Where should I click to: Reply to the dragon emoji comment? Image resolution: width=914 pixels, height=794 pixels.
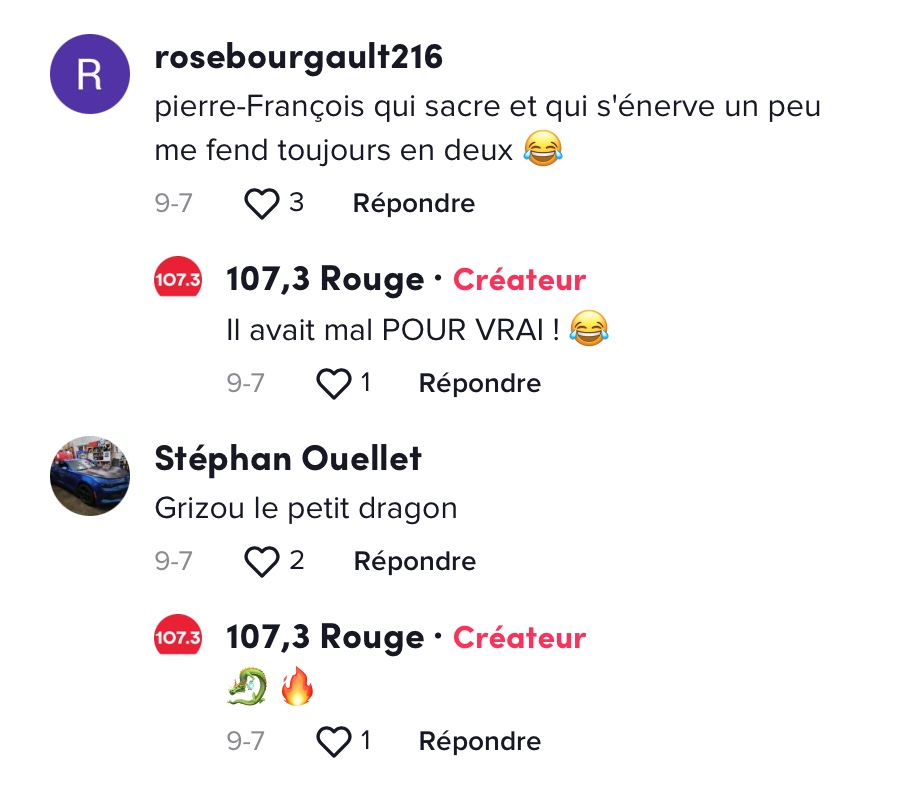(479, 741)
